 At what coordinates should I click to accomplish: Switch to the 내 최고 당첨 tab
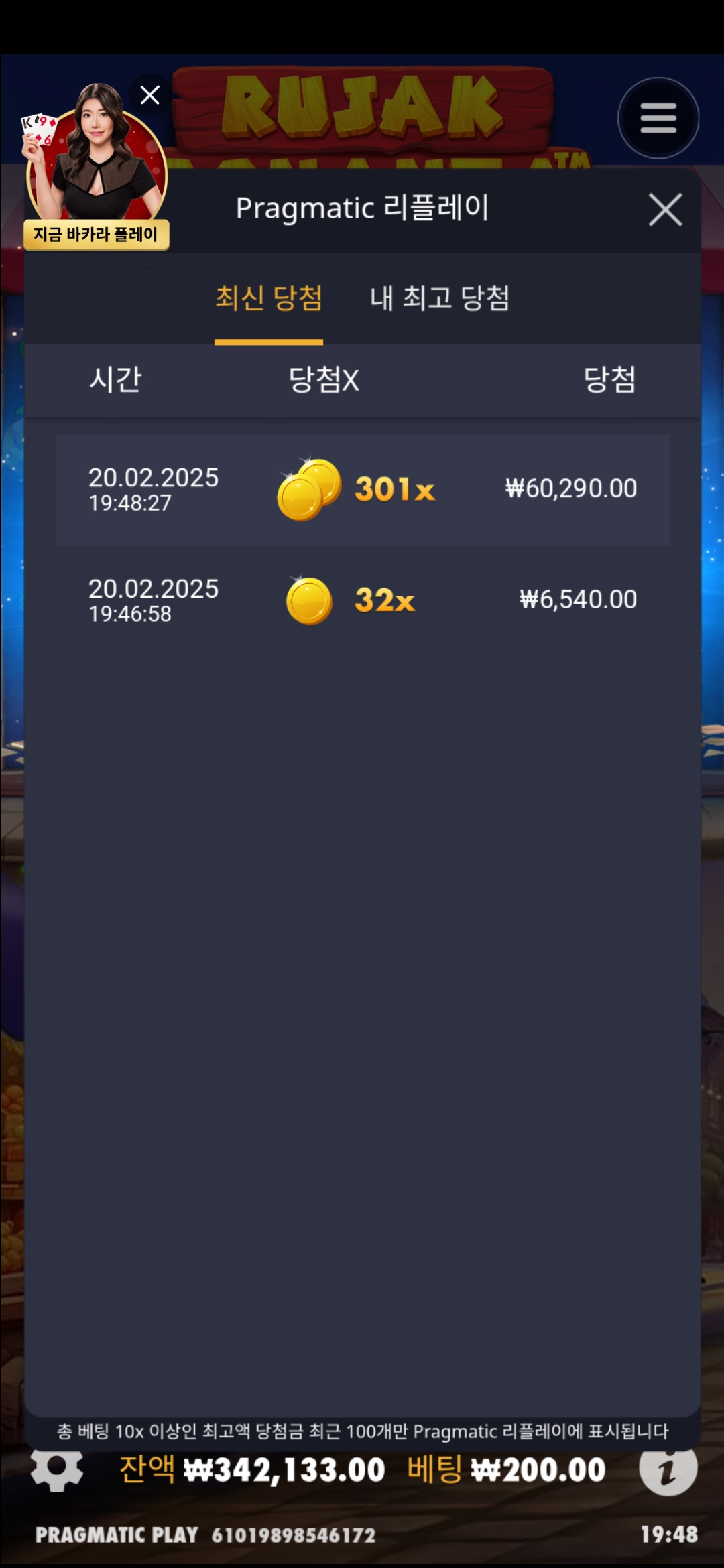(x=440, y=298)
